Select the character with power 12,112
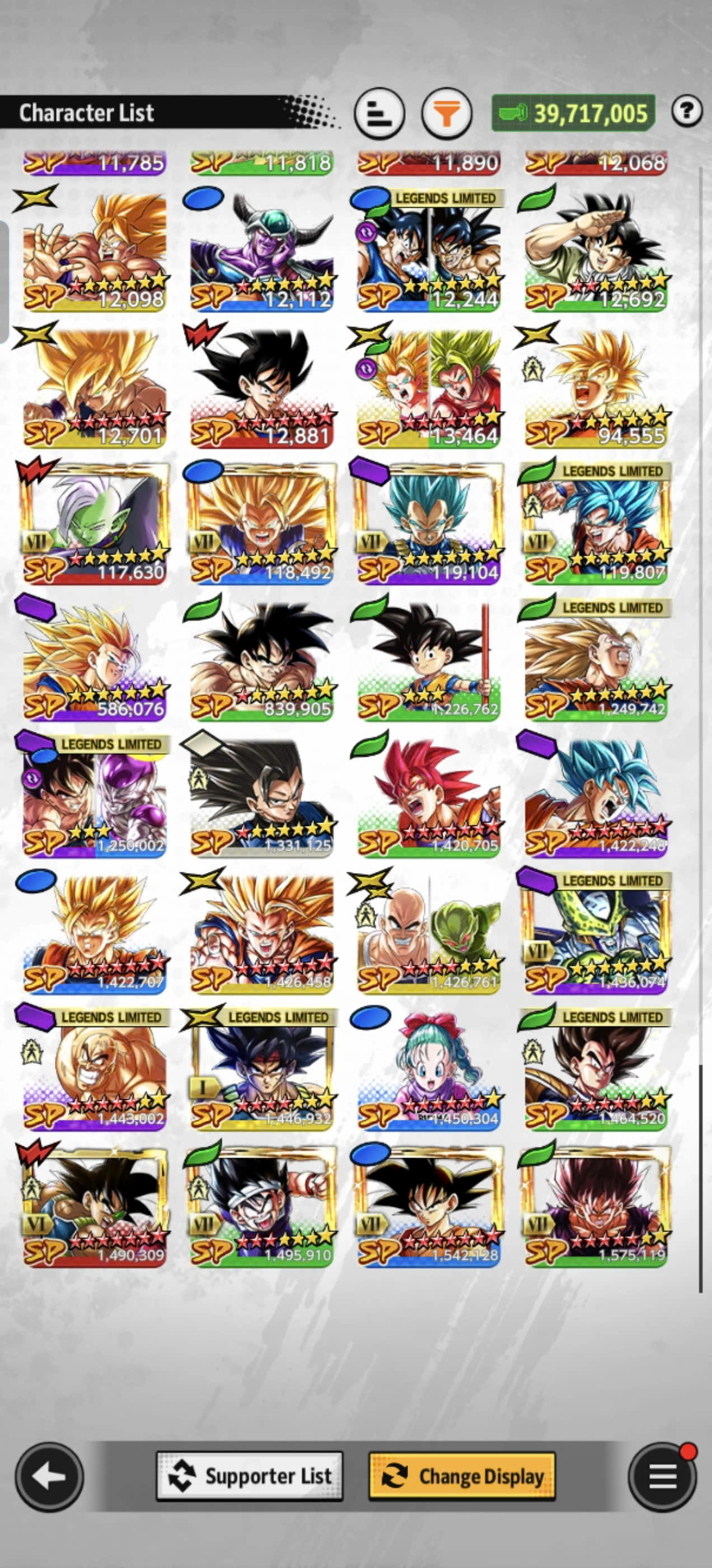 261,251
